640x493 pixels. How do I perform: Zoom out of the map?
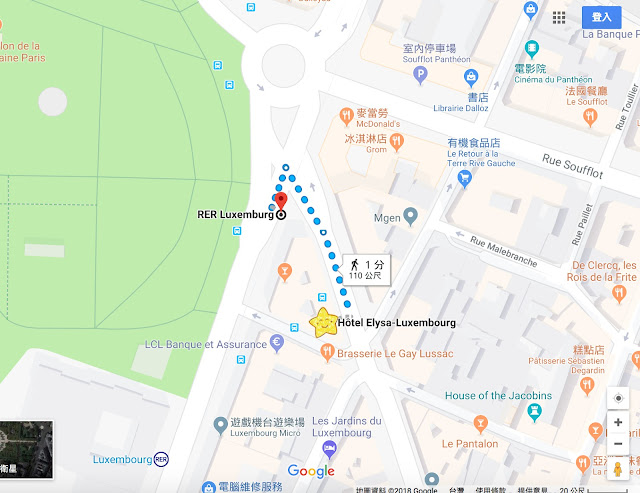pos(618,444)
